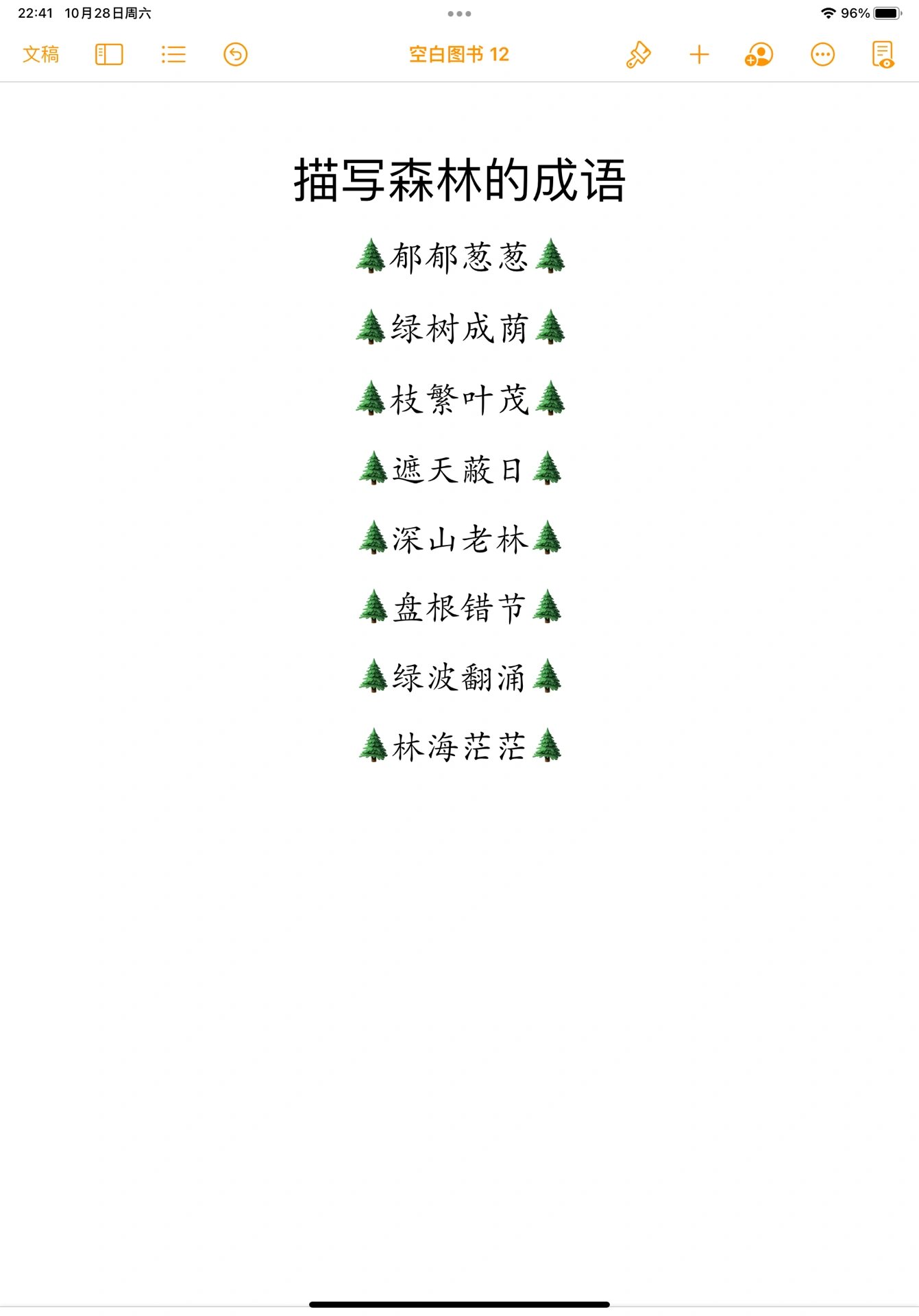Open the More options ellipsis menu
Image resolution: width=919 pixels, height=1316 pixels.
[822, 54]
